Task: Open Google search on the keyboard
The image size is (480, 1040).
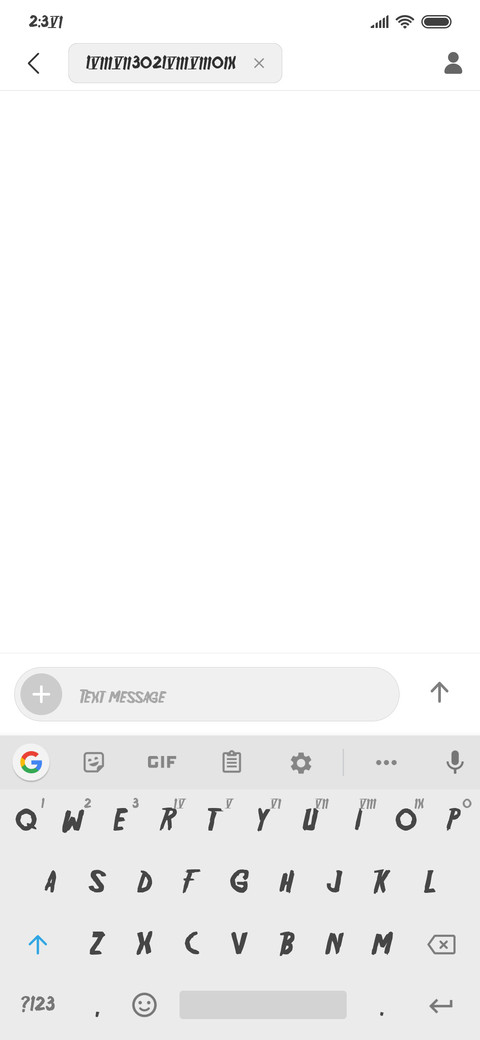Action: 31,763
